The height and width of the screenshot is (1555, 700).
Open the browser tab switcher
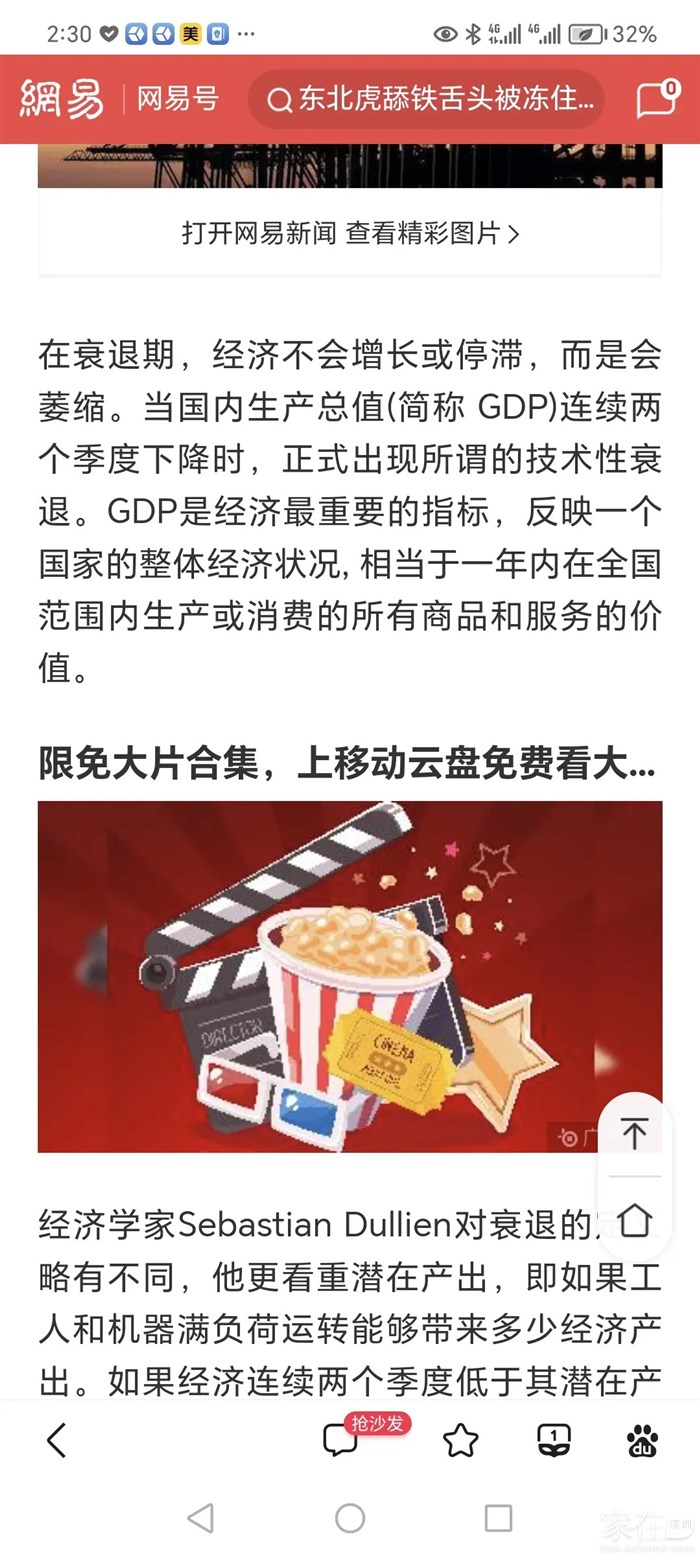point(553,1440)
